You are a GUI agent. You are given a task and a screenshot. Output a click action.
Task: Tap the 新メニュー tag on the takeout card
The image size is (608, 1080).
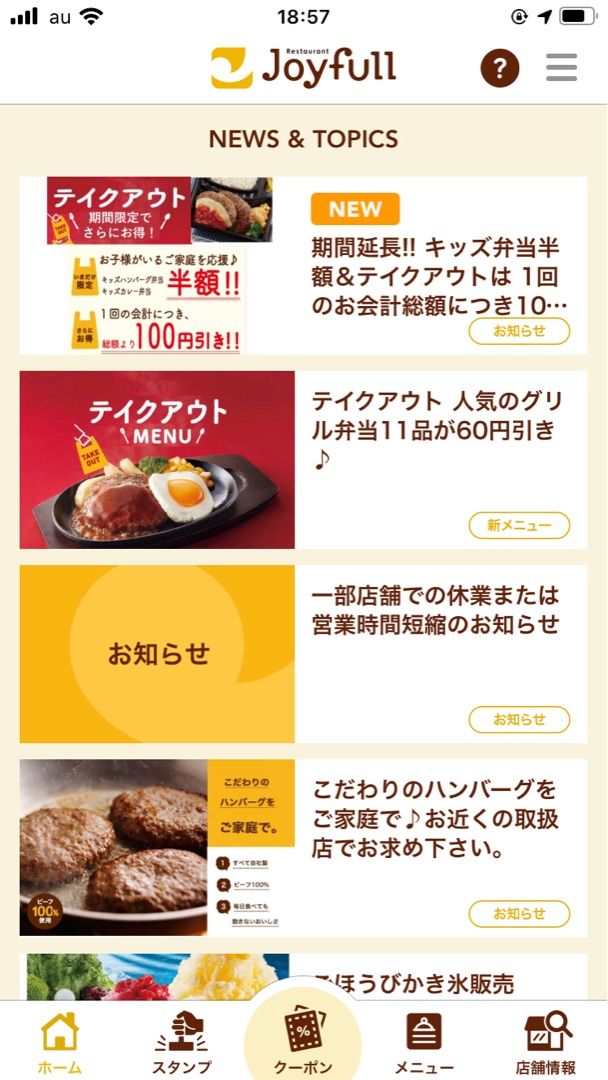click(x=519, y=525)
